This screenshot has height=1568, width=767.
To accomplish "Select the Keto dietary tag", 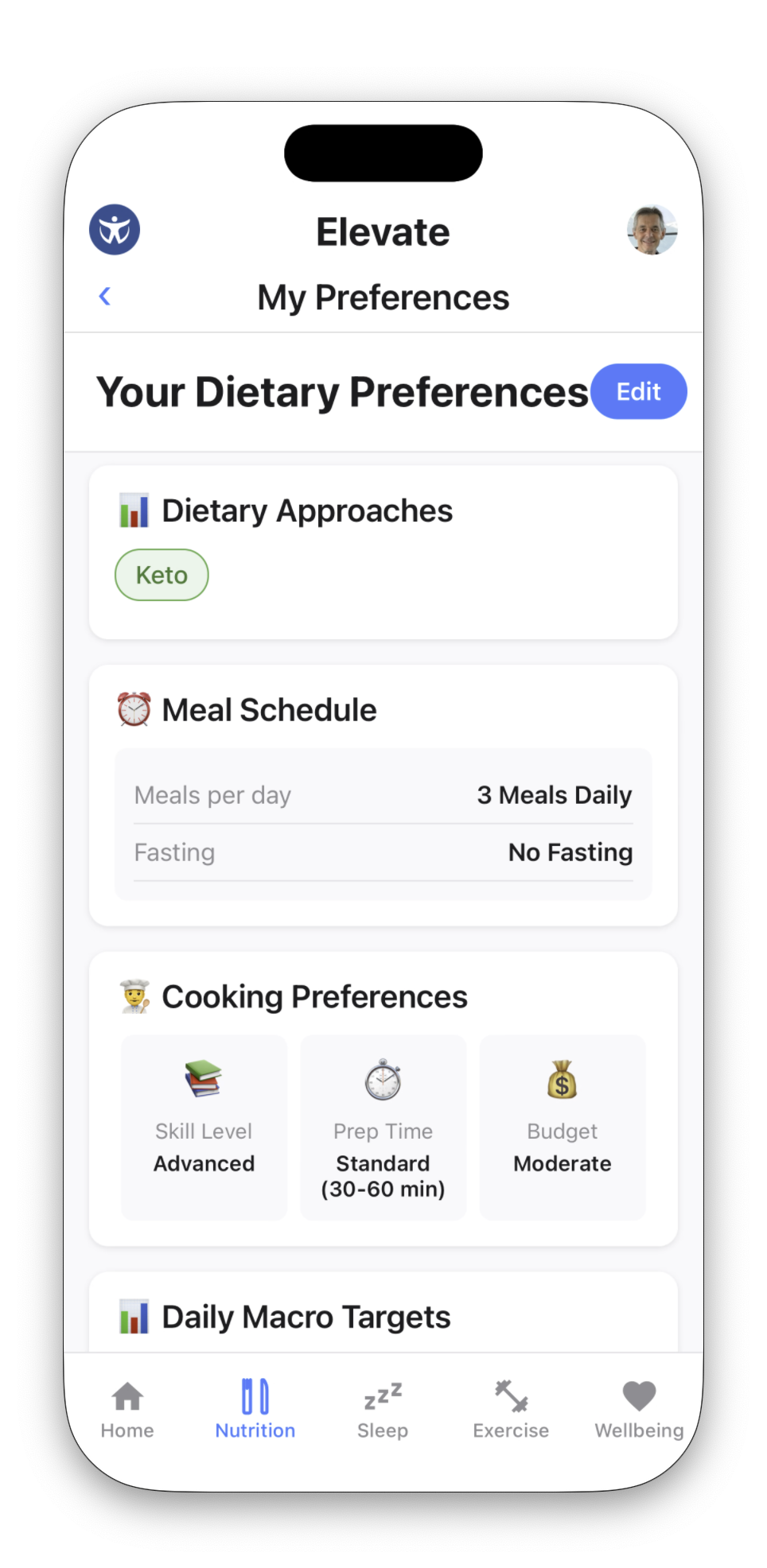I will coord(162,574).
